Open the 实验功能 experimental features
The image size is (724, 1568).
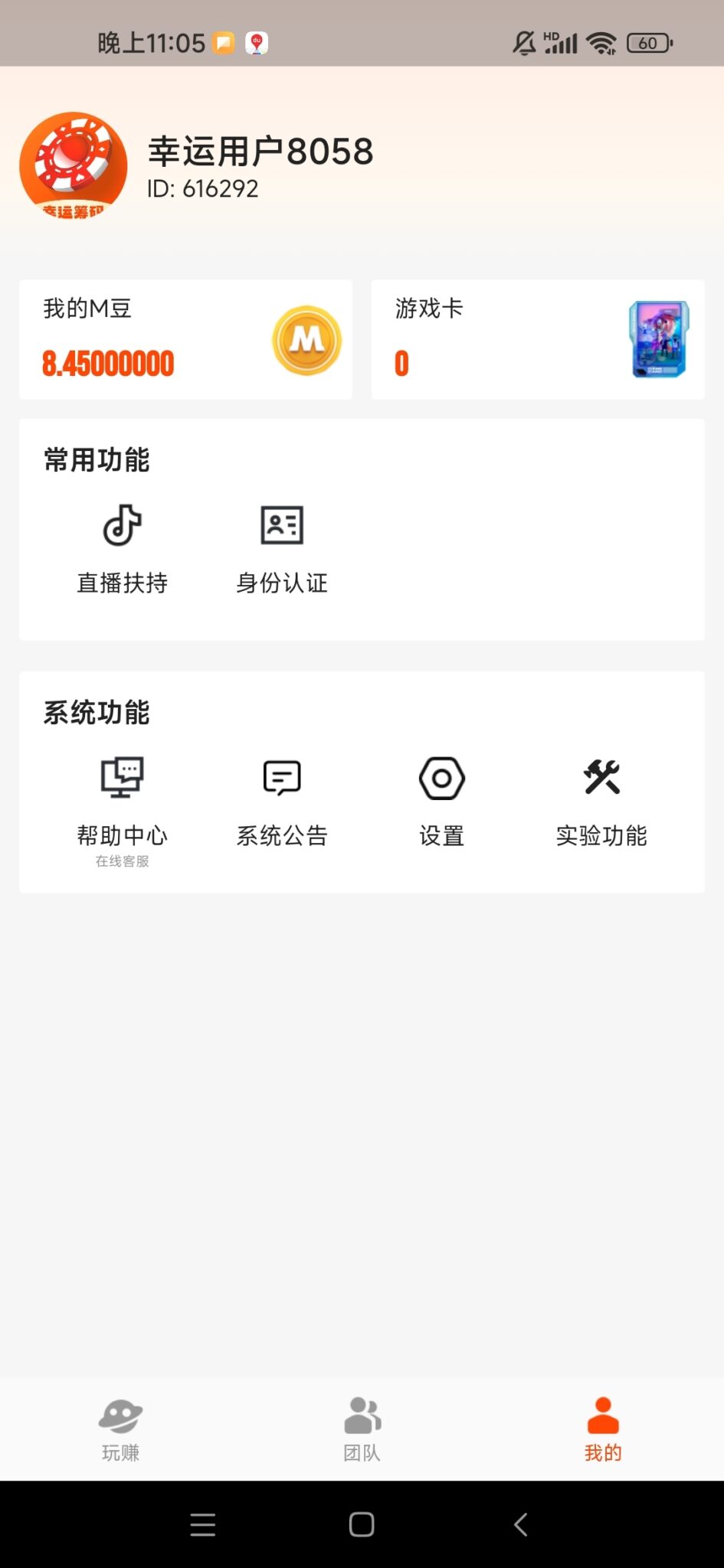(x=602, y=800)
